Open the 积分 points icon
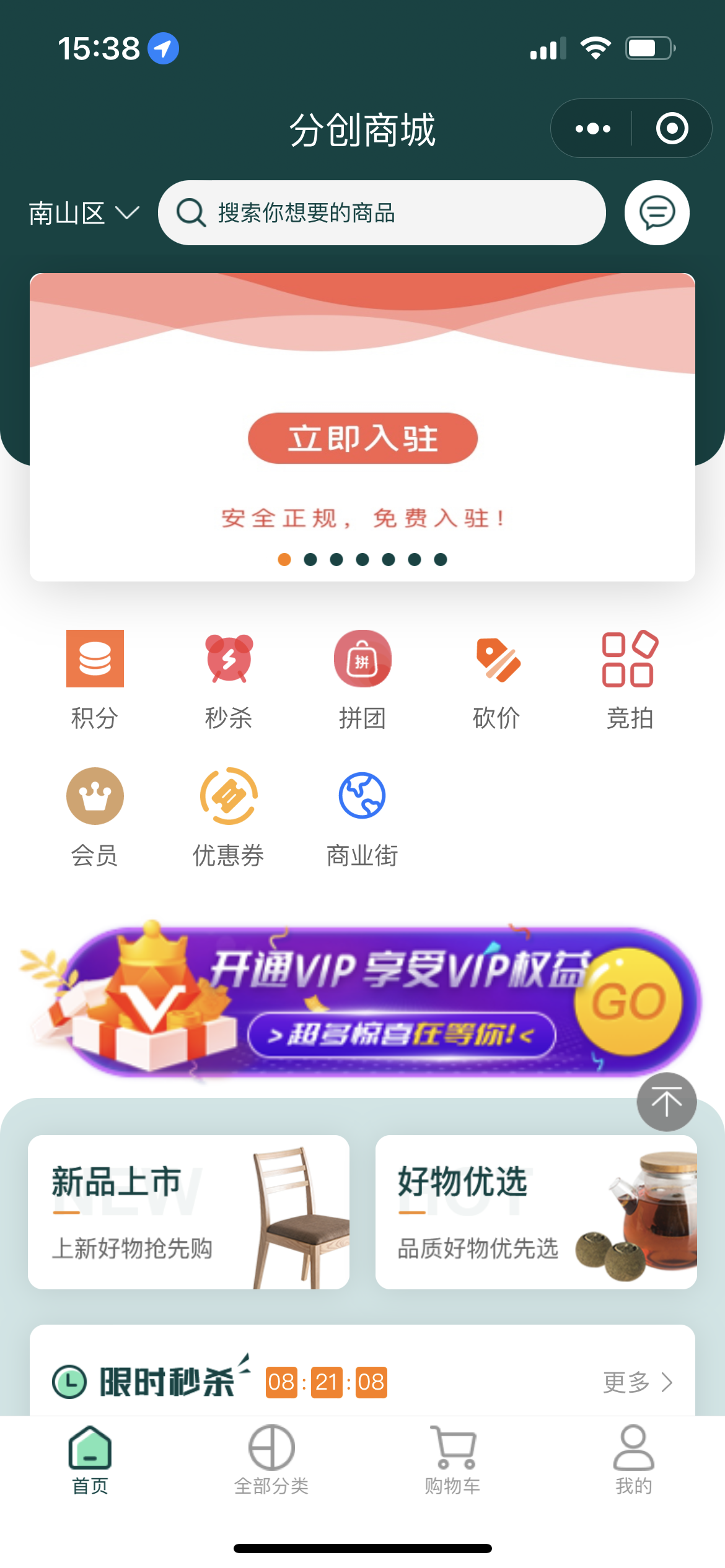This screenshot has width=725, height=1568. [x=95, y=658]
